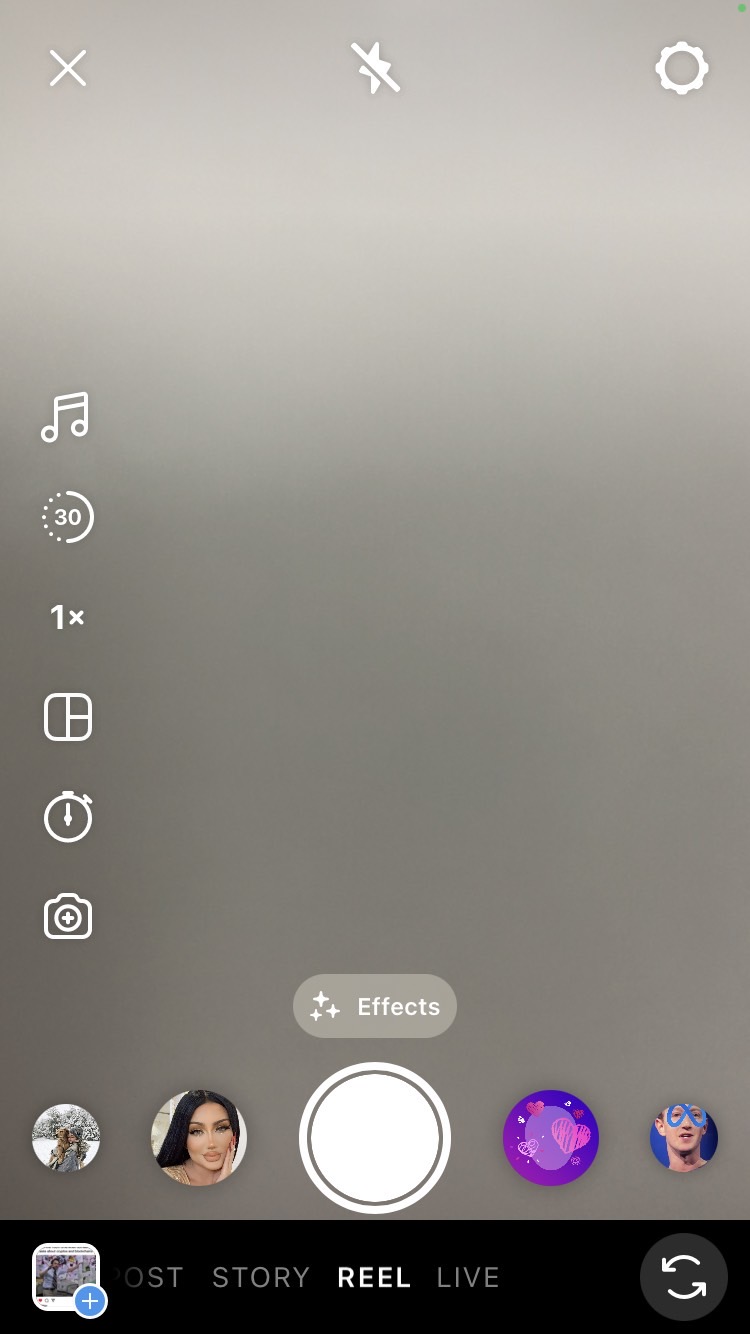
Task: Open Instagram camera settings gear
Action: click(x=683, y=68)
